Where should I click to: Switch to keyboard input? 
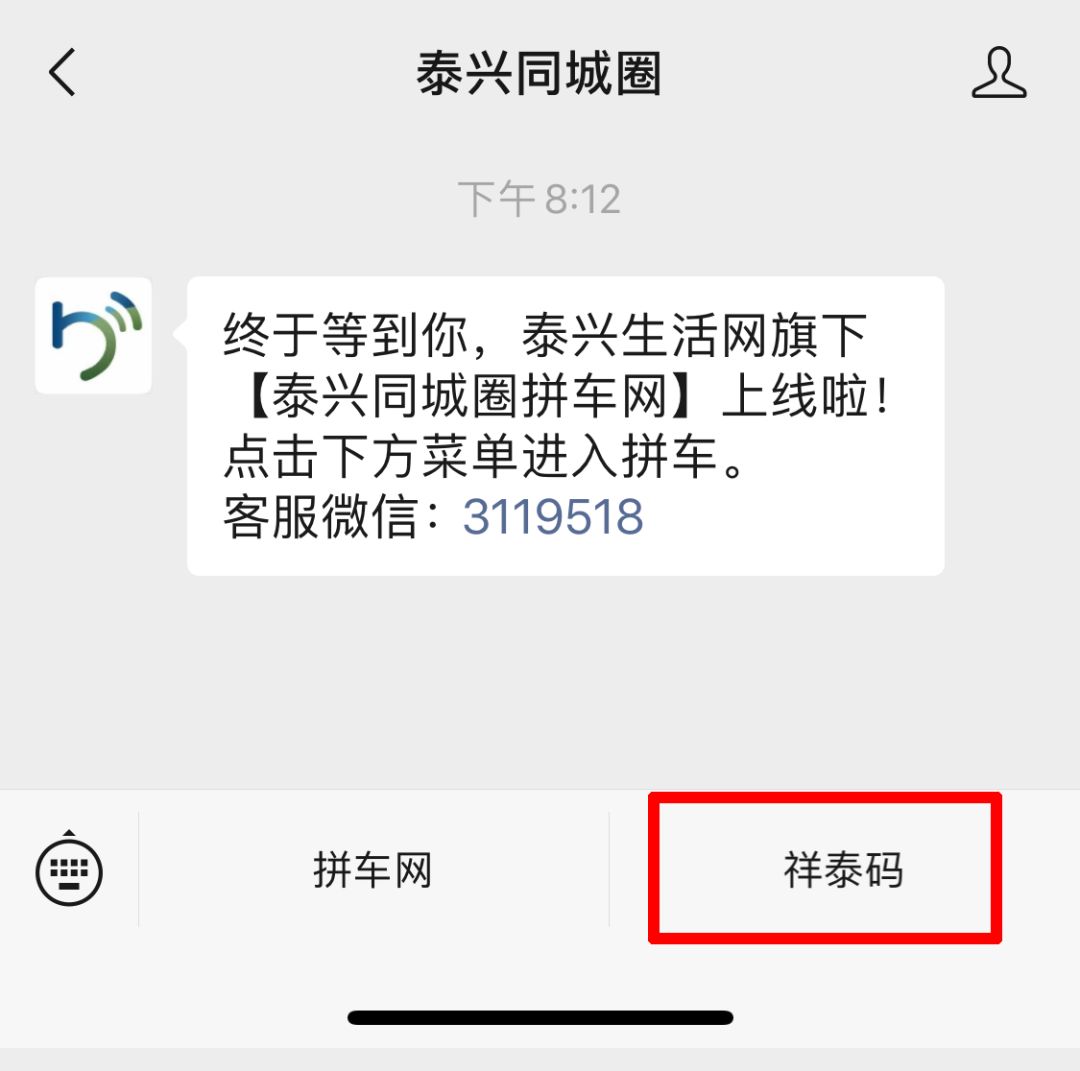(69, 869)
